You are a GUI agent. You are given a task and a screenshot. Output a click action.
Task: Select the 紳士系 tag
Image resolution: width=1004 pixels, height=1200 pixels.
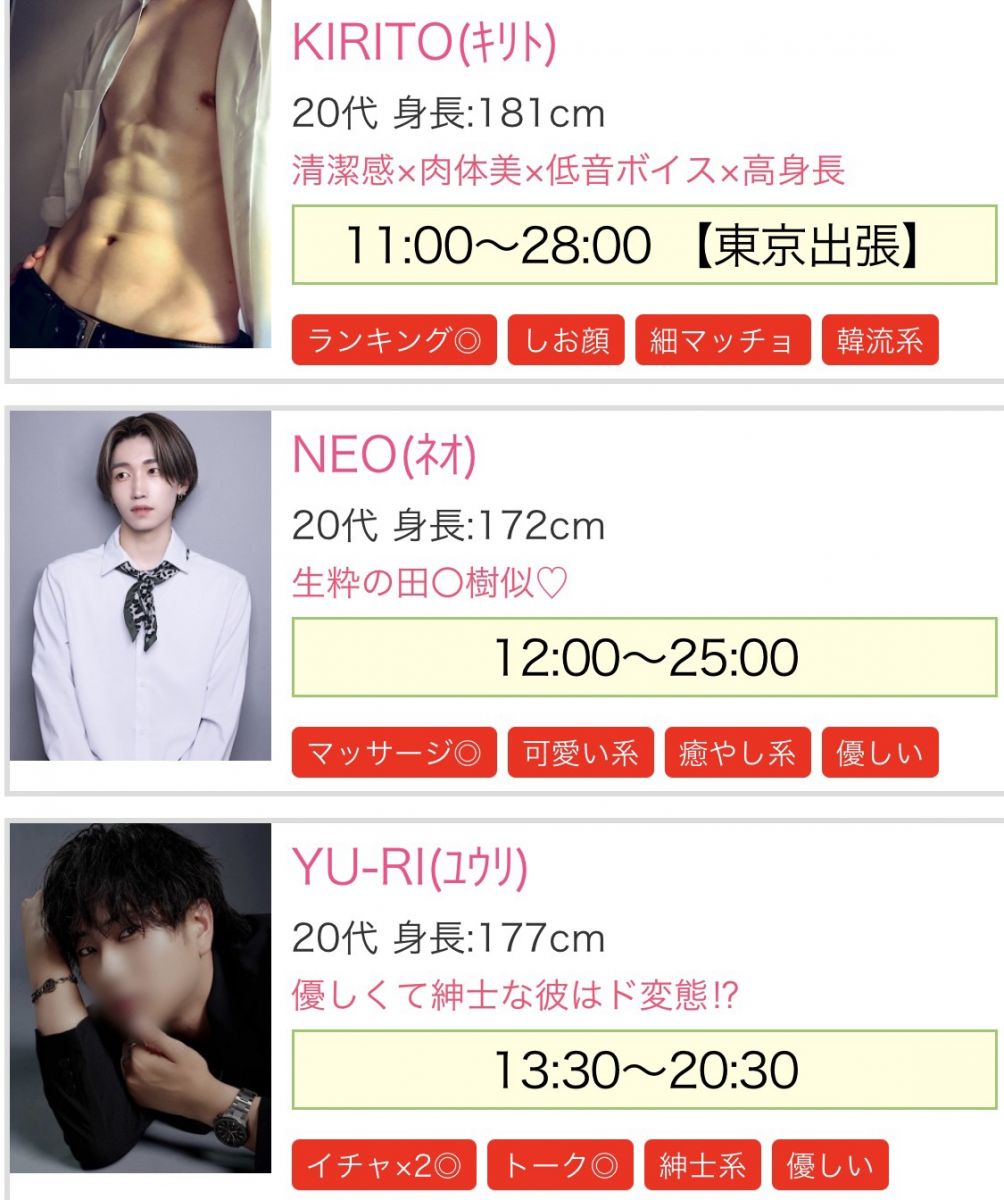click(702, 1165)
